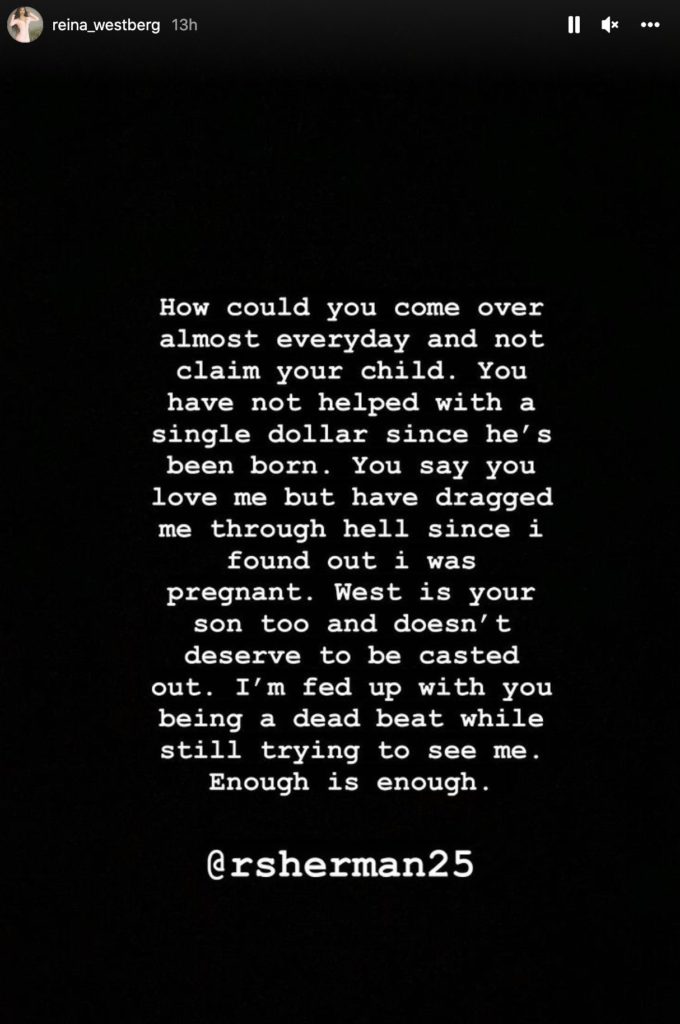The image size is (680, 1024).
Task: Pause the story playback
Action: click(x=574, y=25)
